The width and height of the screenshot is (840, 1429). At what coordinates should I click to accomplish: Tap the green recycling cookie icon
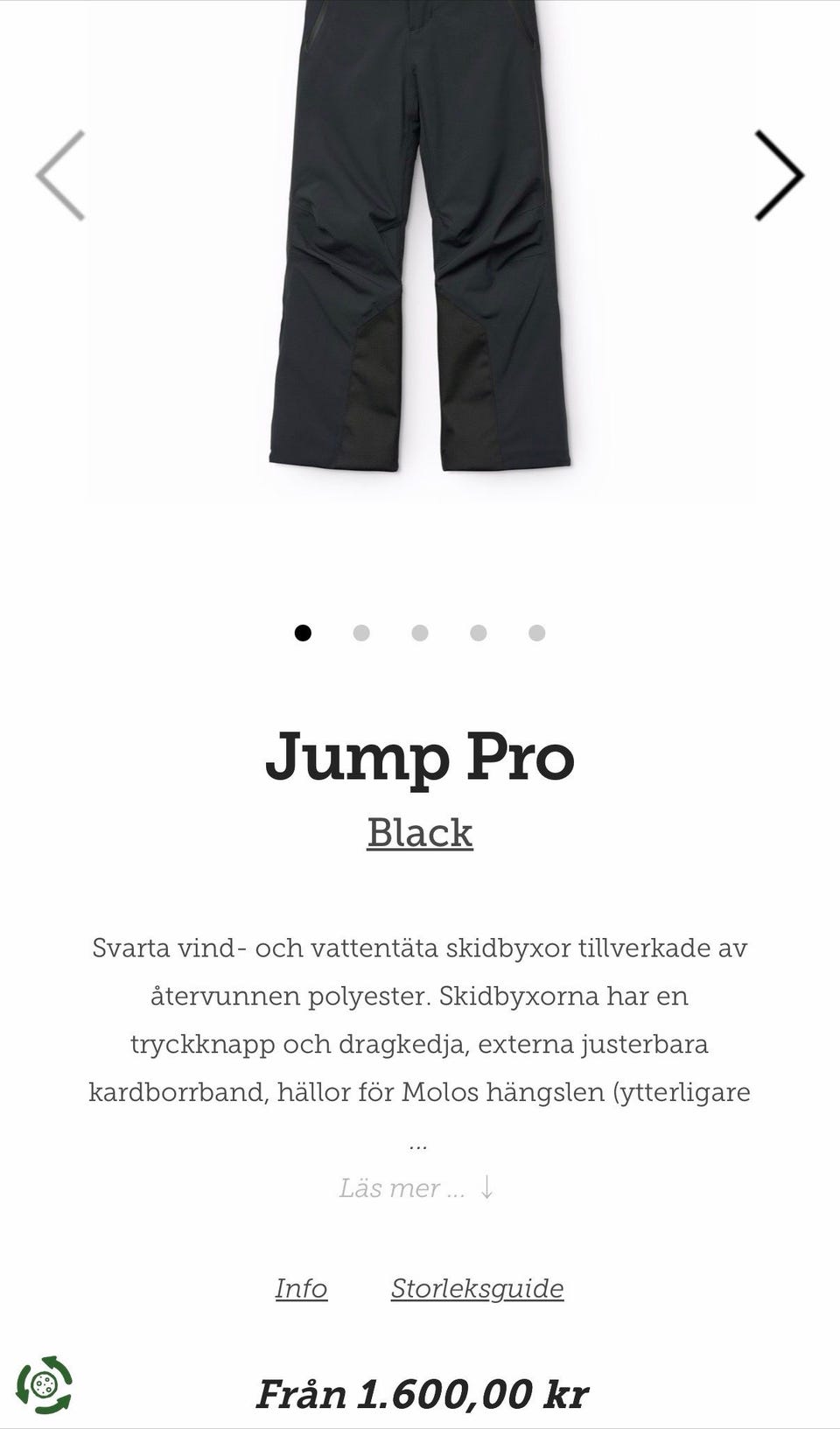coord(44,1384)
